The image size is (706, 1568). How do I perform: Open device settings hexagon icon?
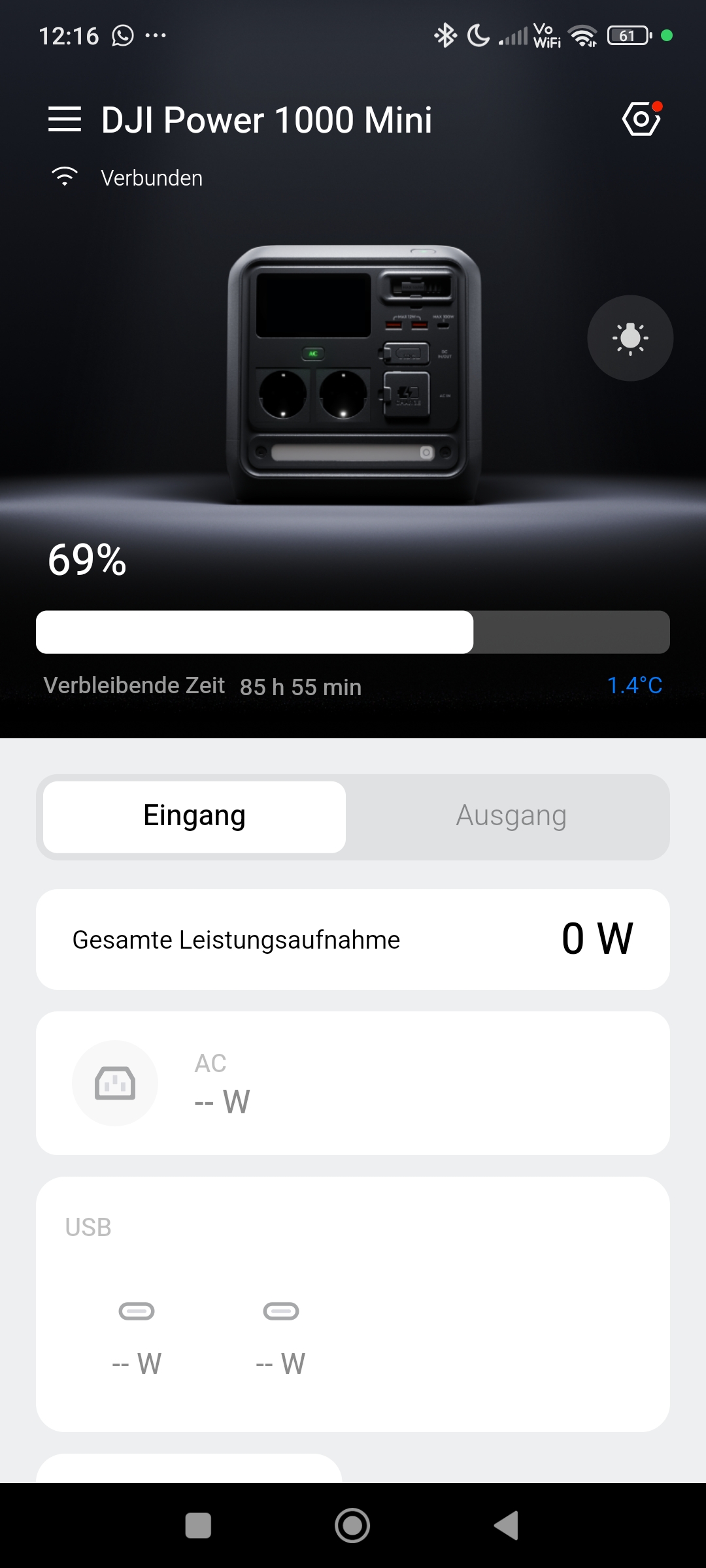pos(641,119)
